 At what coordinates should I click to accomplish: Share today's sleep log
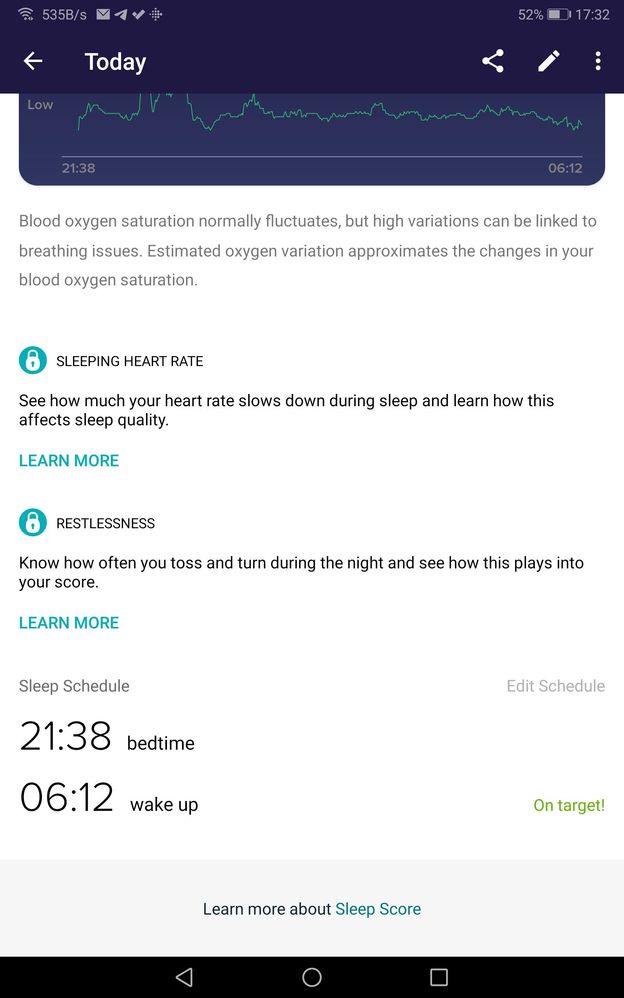(x=493, y=61)
